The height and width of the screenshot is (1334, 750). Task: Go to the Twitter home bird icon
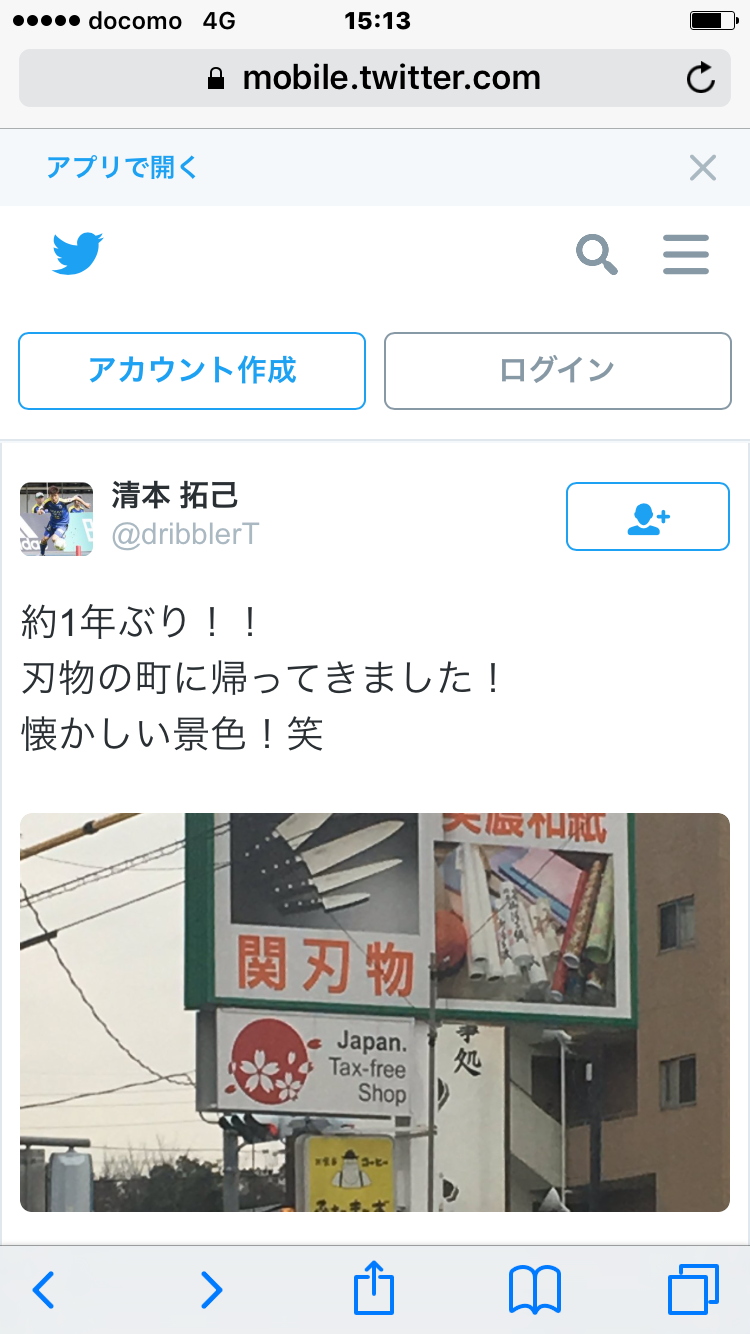[x=78, y=254]
